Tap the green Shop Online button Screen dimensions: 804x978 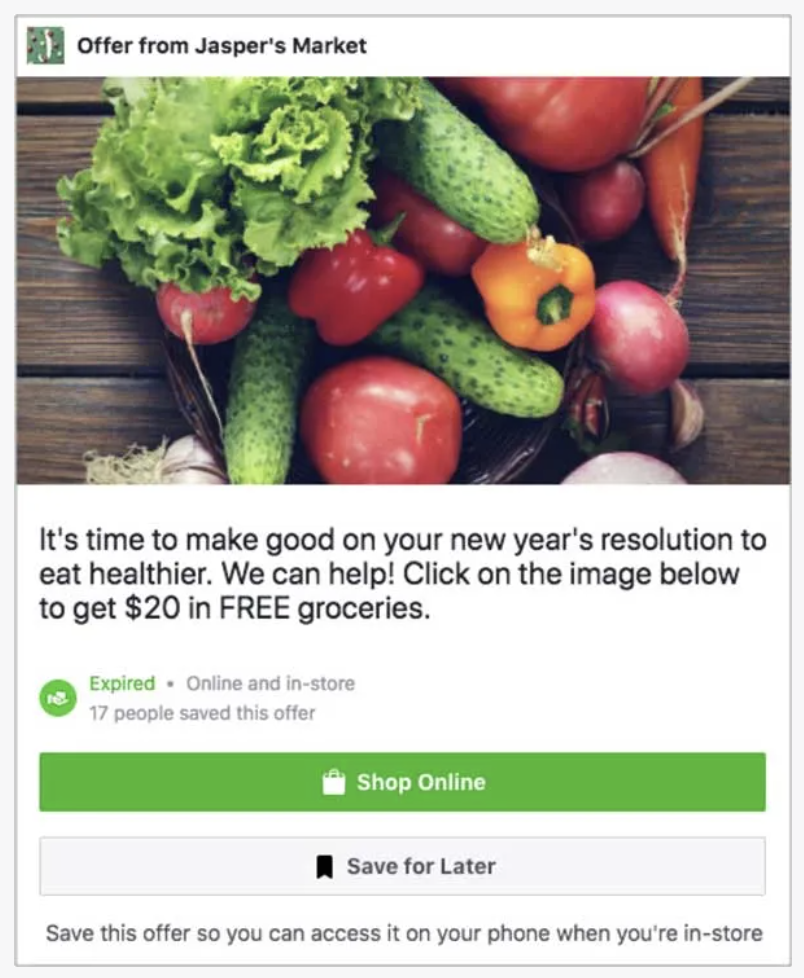(x=402, y=782)
